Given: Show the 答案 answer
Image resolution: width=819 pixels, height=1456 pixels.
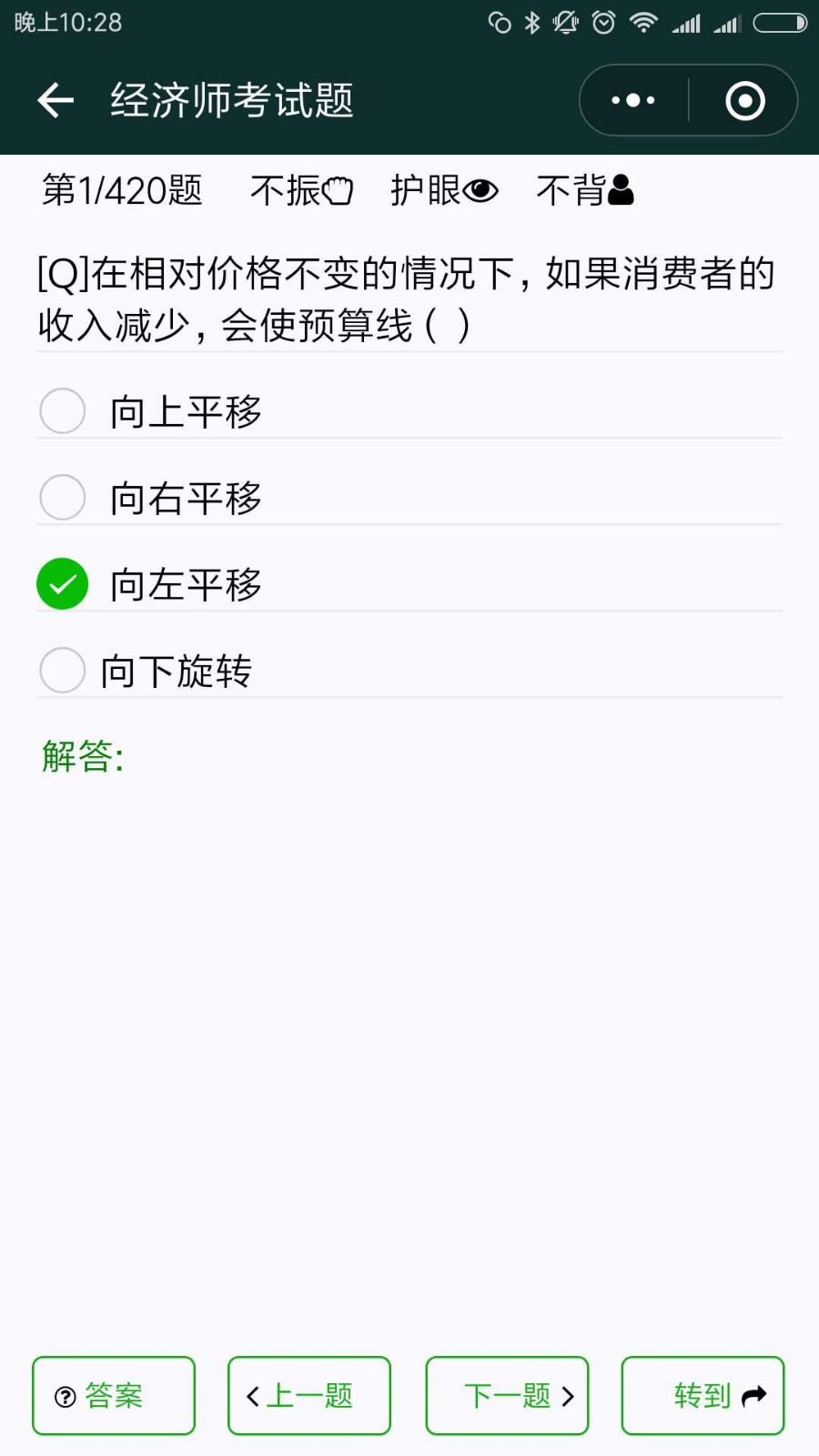Looking at the screenshot, I should (x=114, y=1395).
